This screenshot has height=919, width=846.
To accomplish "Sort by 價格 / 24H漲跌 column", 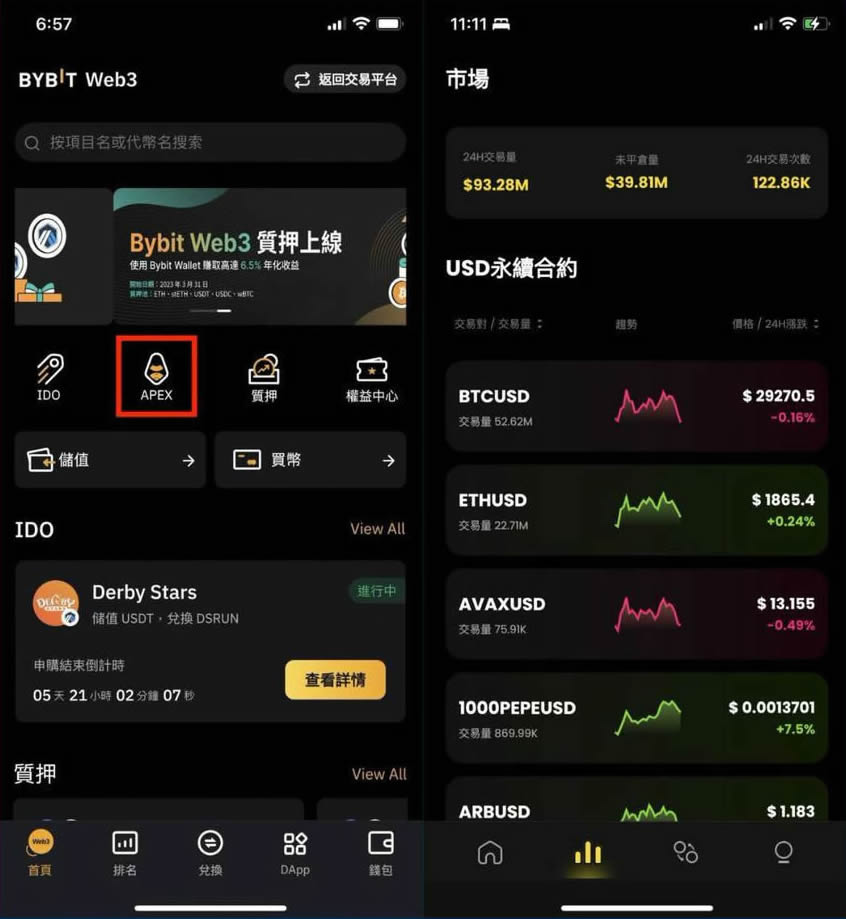I will point(775,324).
